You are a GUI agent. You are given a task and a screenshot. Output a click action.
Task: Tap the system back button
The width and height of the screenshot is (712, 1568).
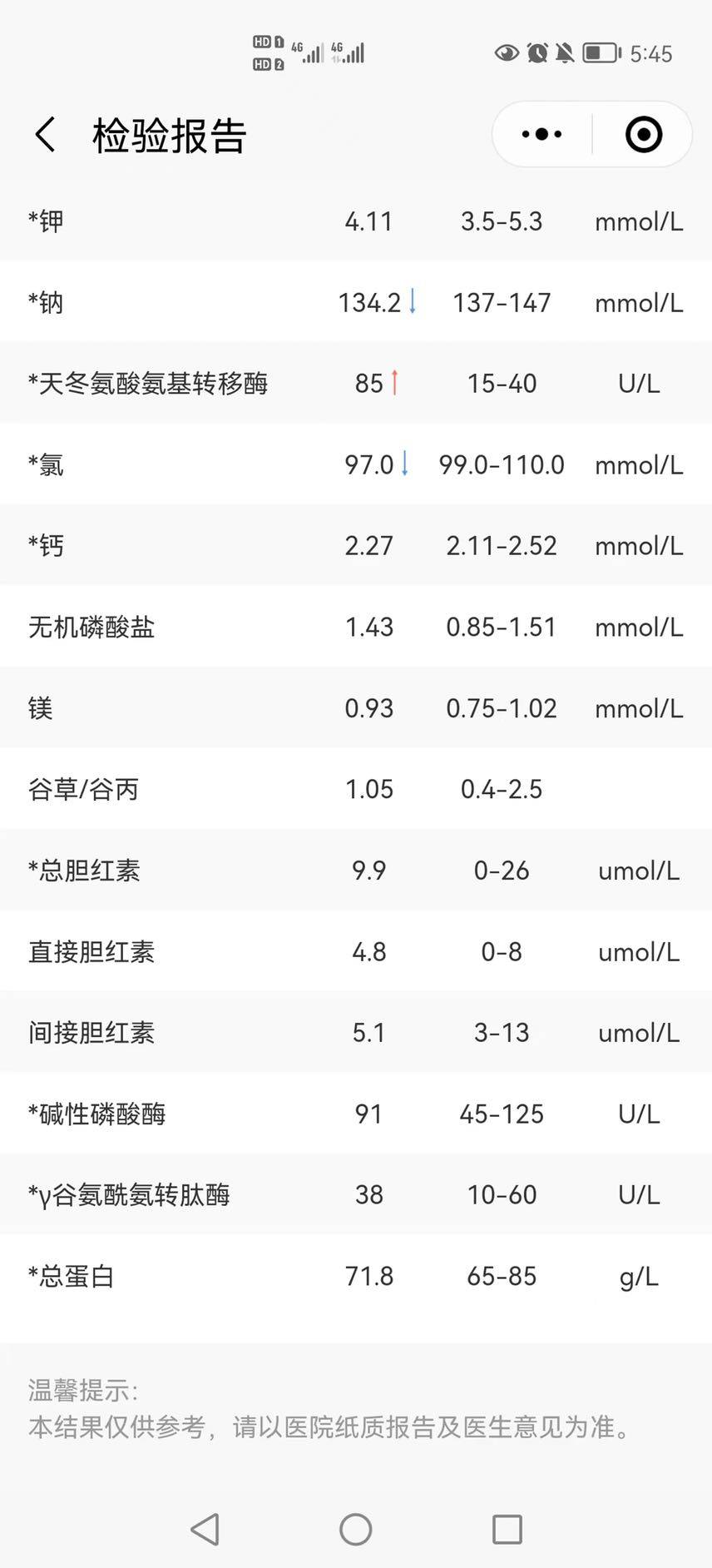pyautogui.click(x=205, y=1529)
